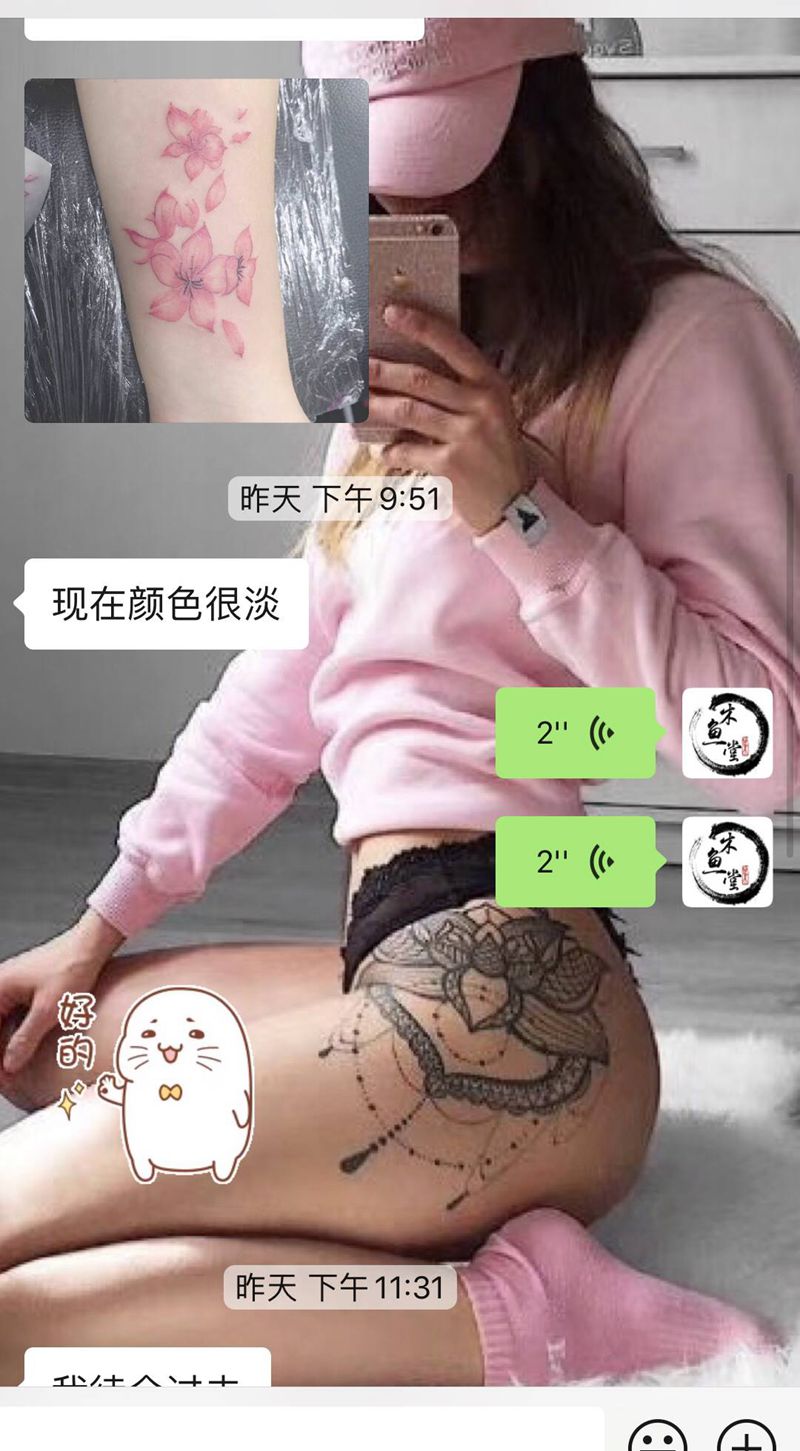The height and width of the screenshot is (1451, 800).
Task: View the 好的 seal sticker
Action: point(160,1082)
